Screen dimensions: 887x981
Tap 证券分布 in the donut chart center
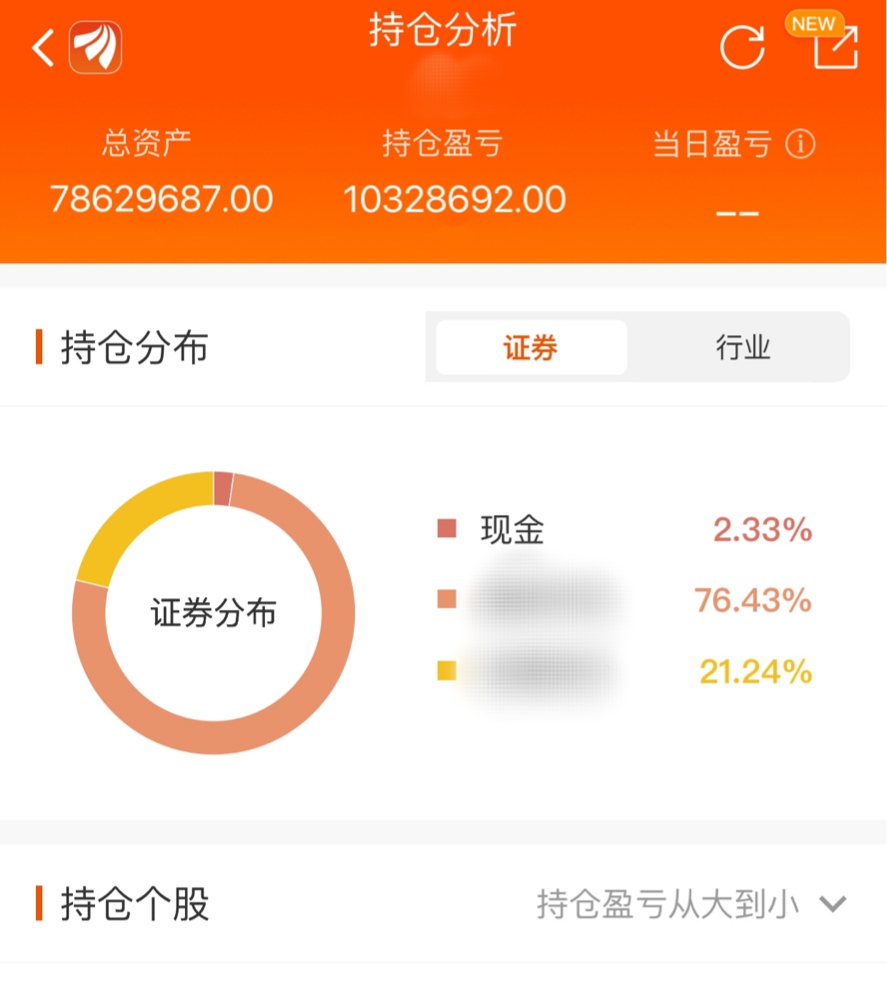[x=212, y=614]
